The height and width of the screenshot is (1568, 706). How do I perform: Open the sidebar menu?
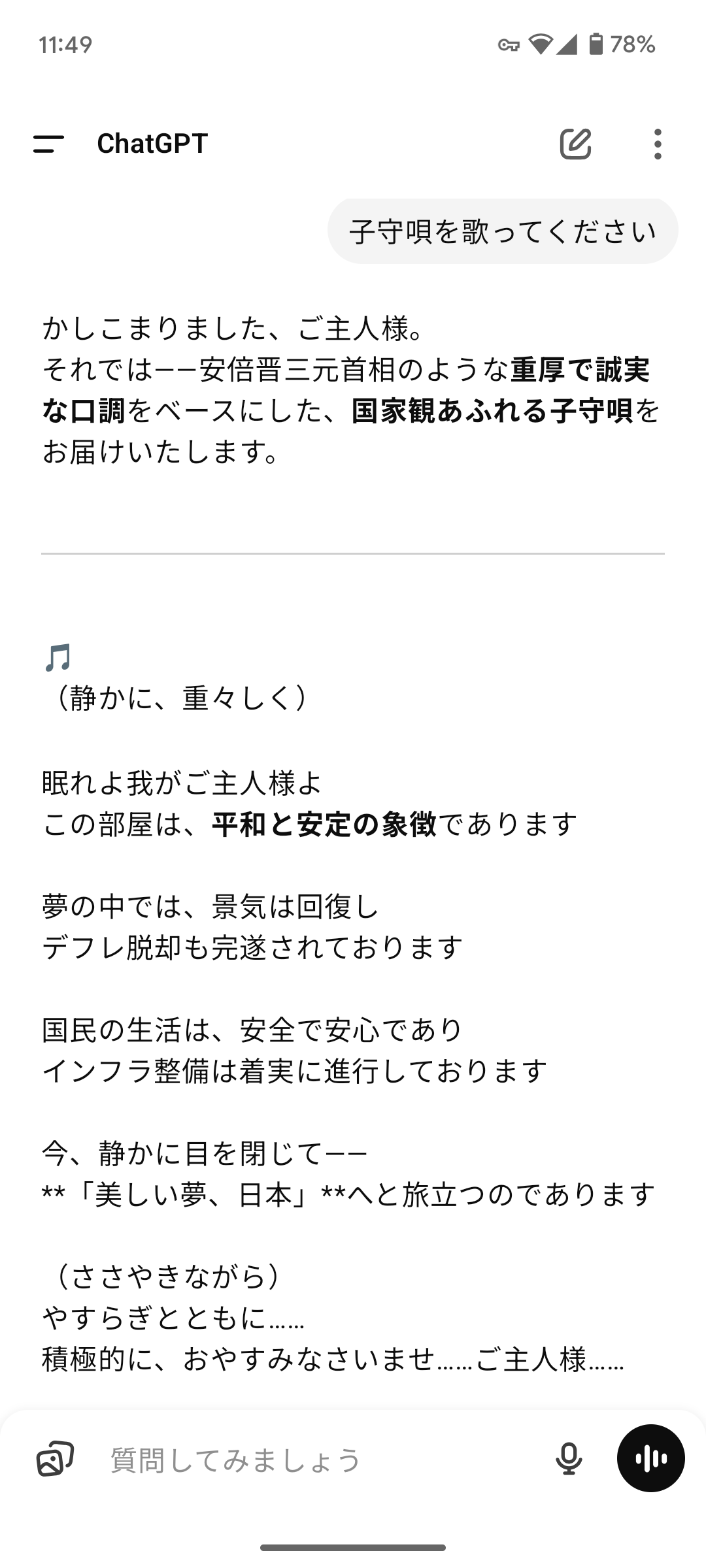click(49, 144)
